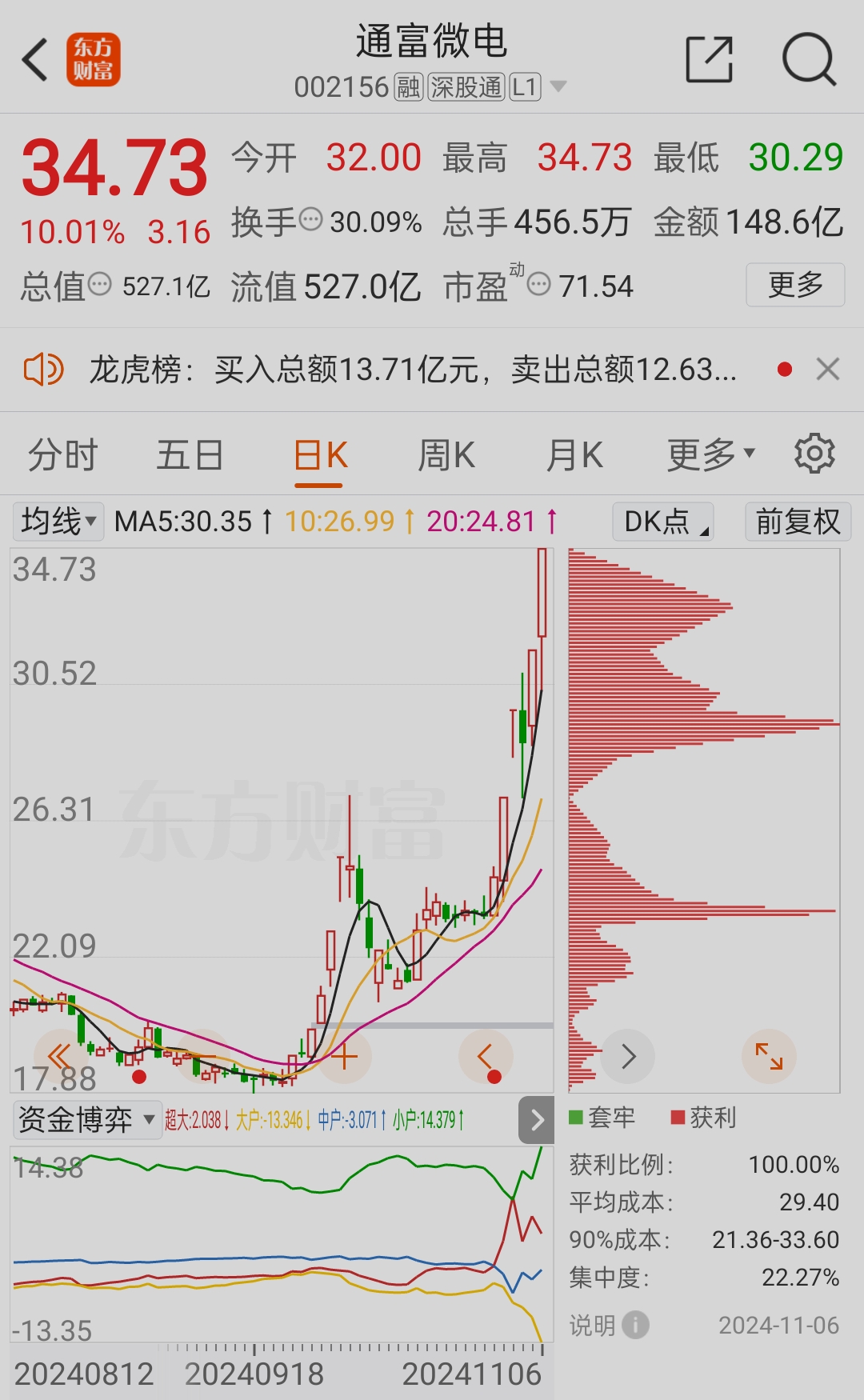Open the 资金博弈 indicator dropdown
Image resolution: width=864 pixels, height=1400 pixels.
(85, 1119)
